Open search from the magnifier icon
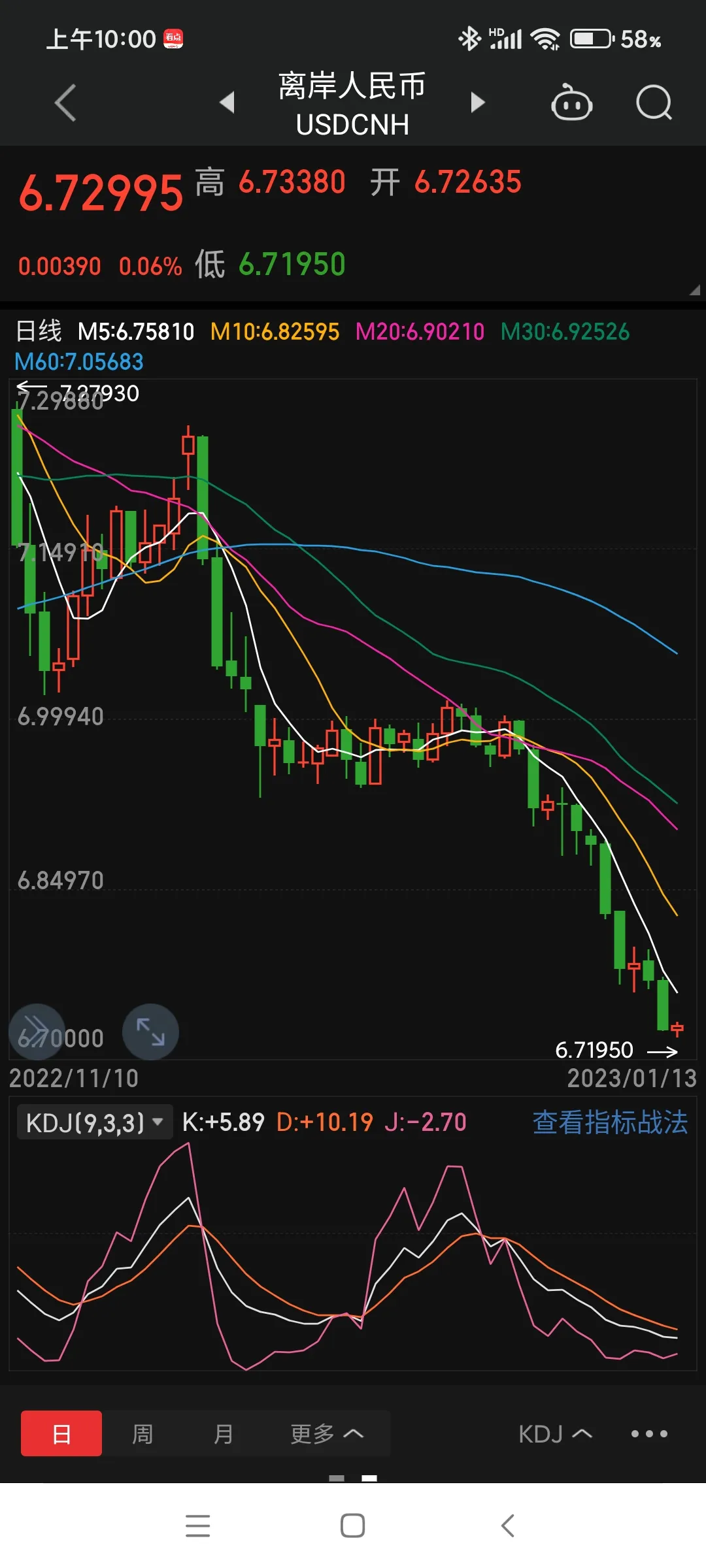Screen dimensions: 706x1568 tap(654, 103)
